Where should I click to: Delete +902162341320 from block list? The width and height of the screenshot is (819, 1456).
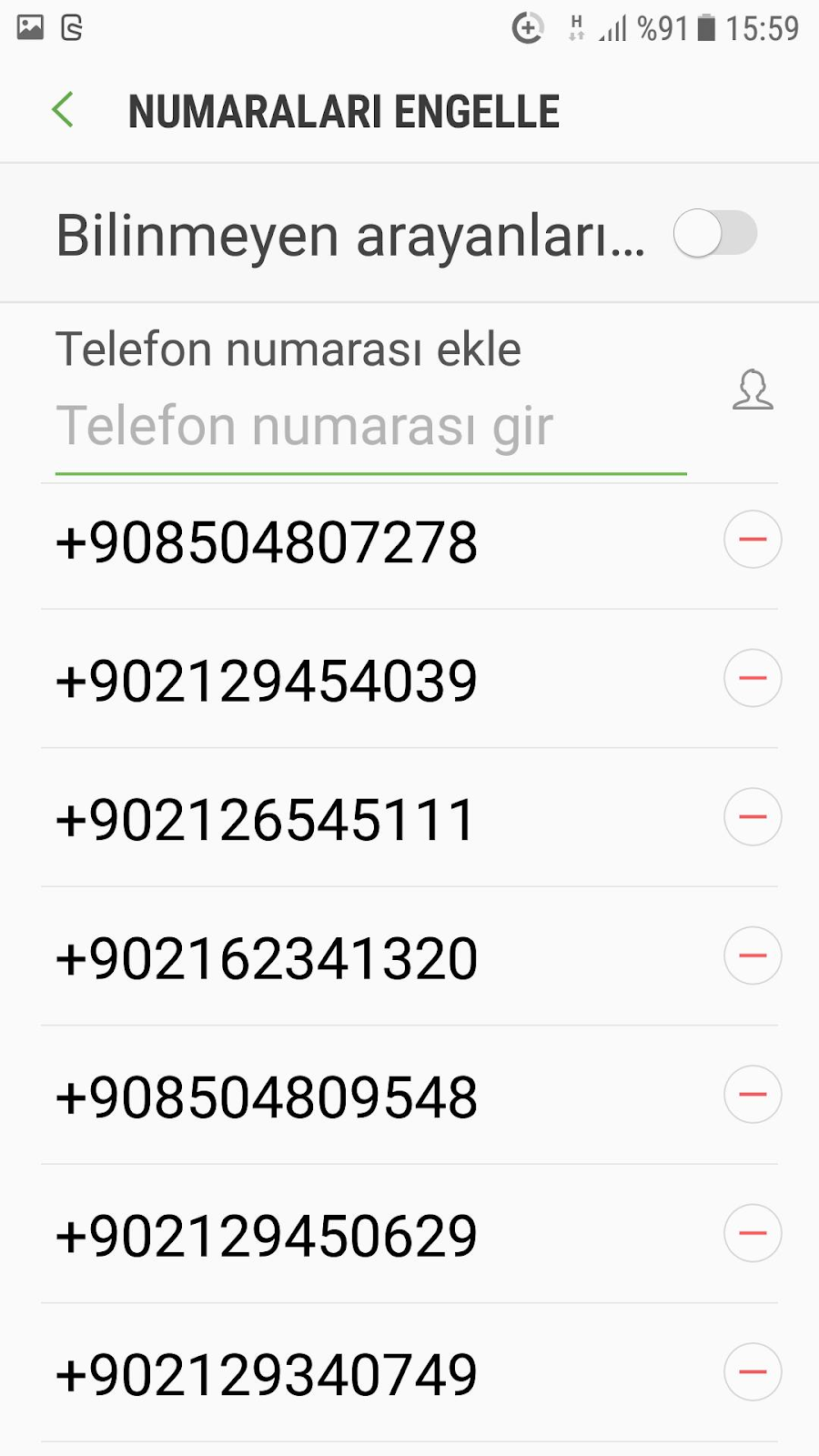pyautogui.click(x=753, y=955)
